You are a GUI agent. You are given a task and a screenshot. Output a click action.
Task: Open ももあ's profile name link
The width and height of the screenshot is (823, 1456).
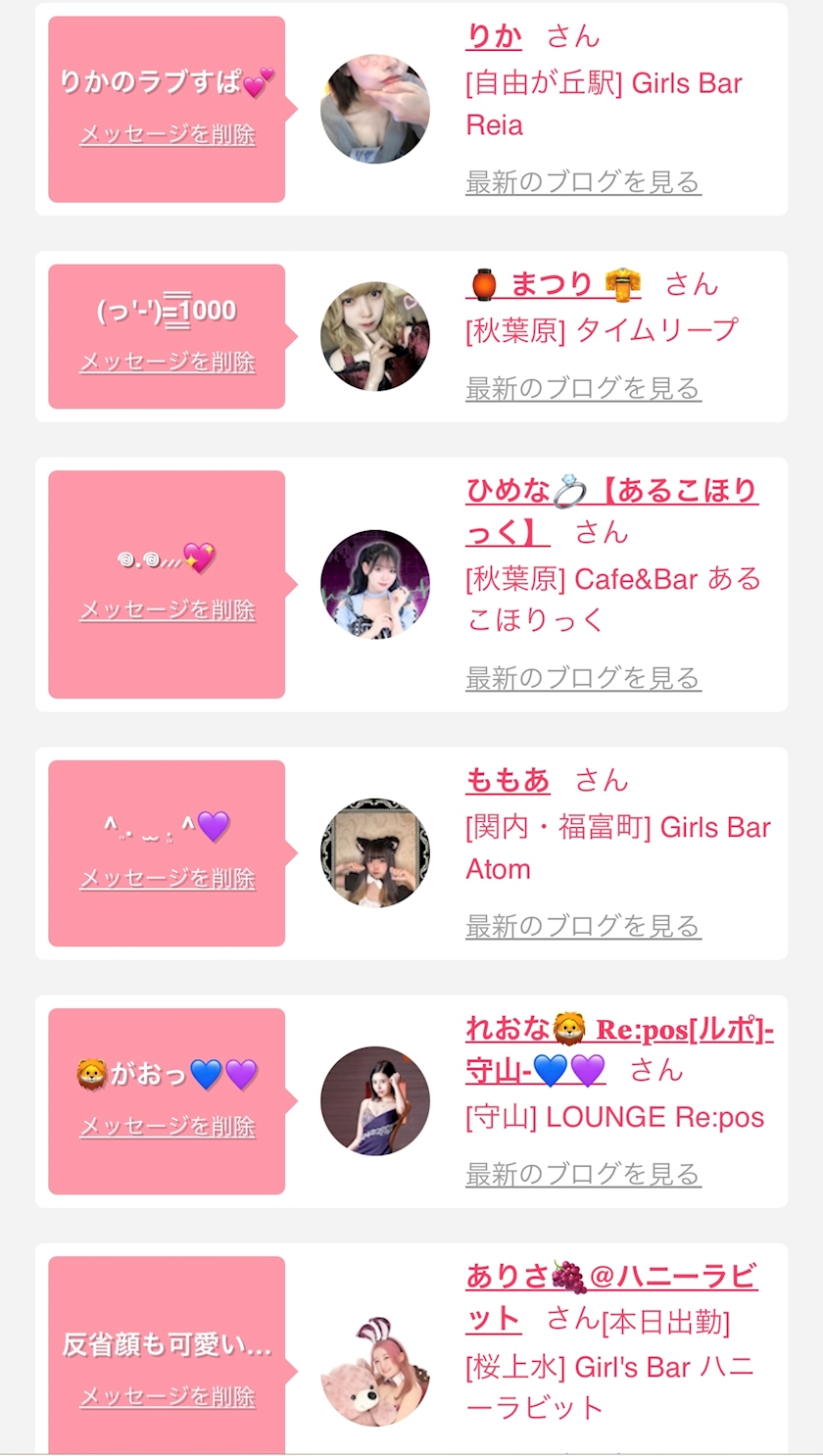[508, 781]
